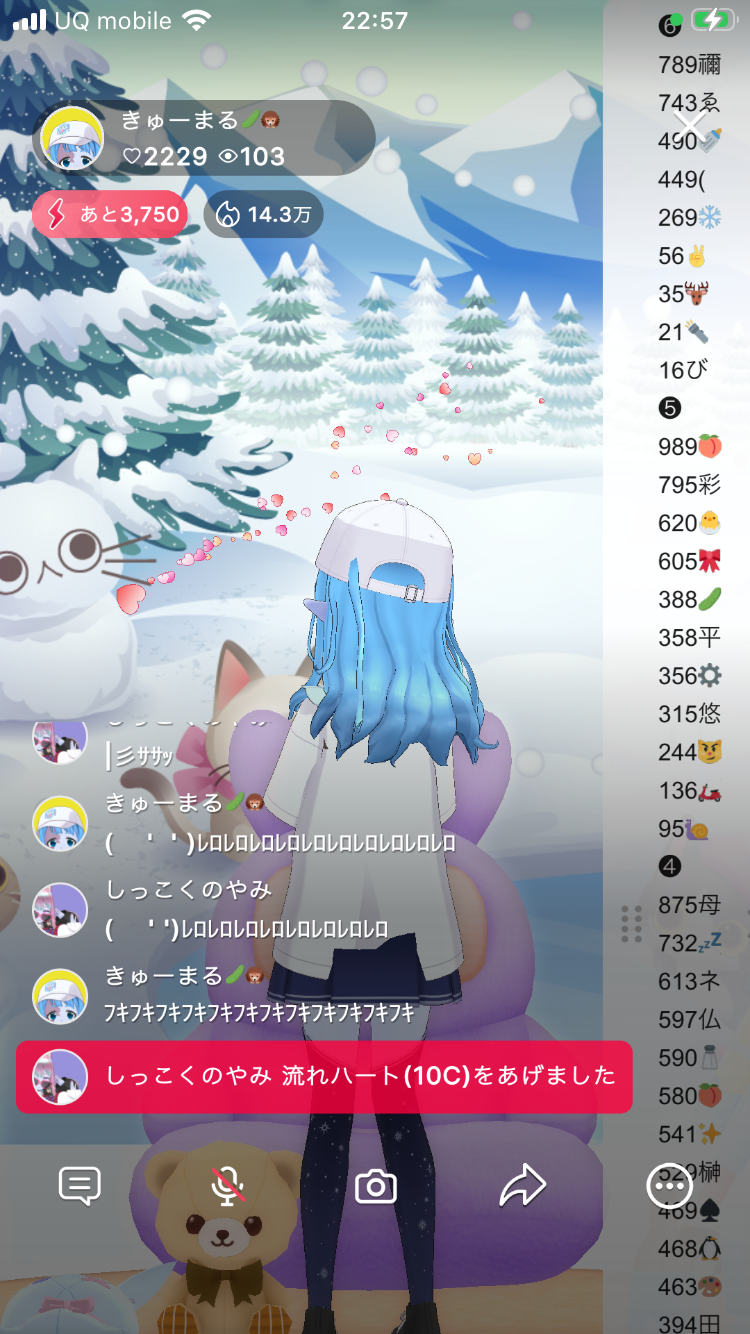
Task: Tap the あと3,750 red lightning chip
Action: click(110, 214)
